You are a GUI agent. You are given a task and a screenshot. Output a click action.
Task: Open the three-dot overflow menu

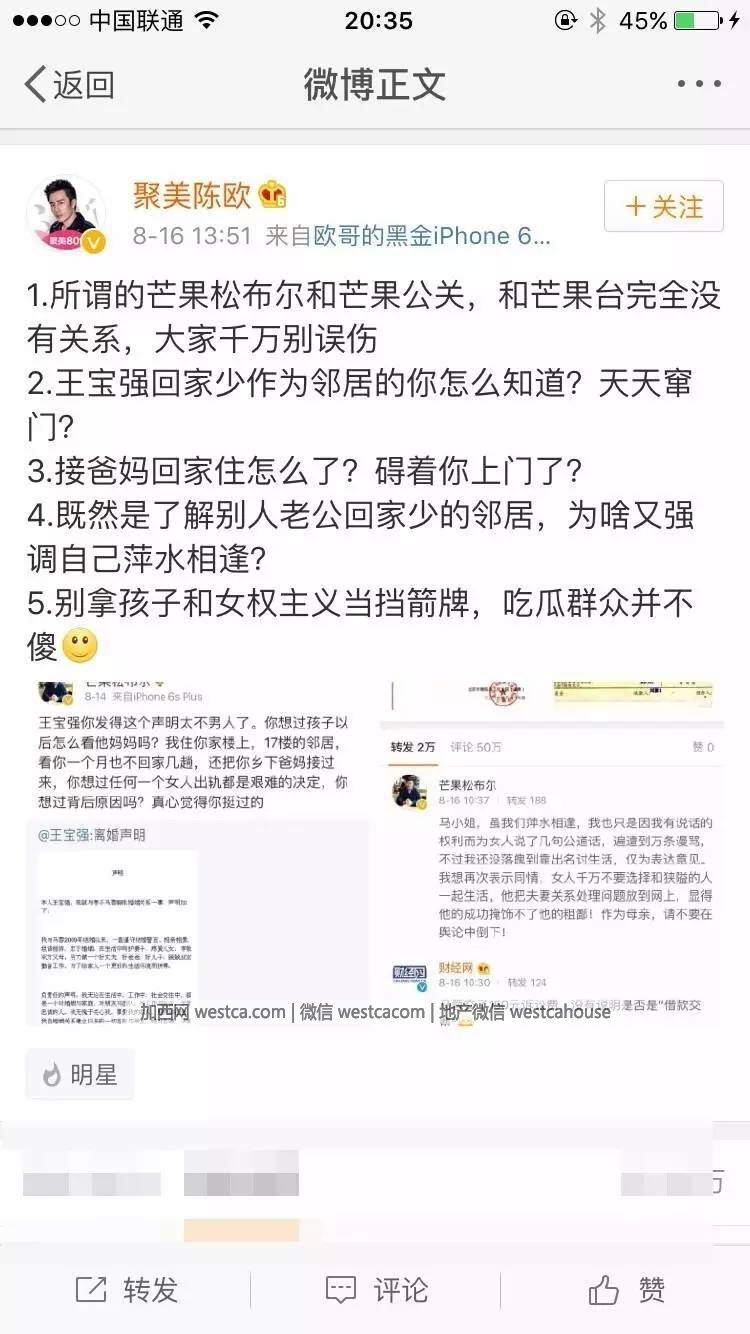point(698,85)
